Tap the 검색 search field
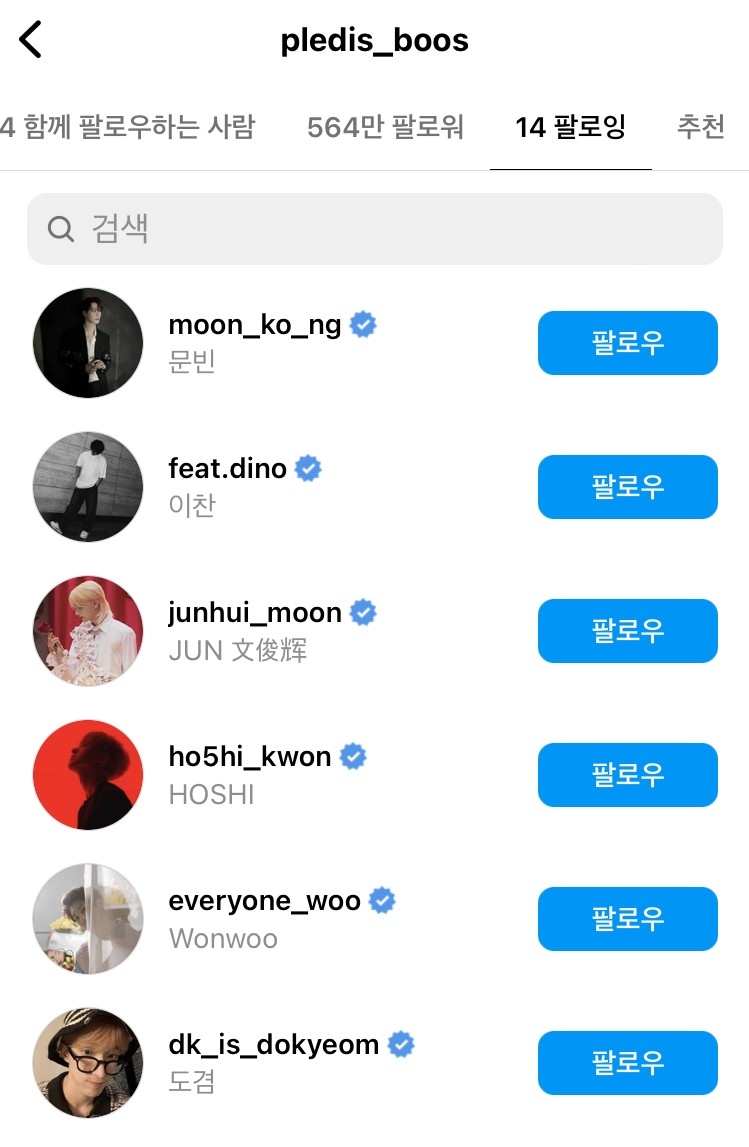 point(374,229)
